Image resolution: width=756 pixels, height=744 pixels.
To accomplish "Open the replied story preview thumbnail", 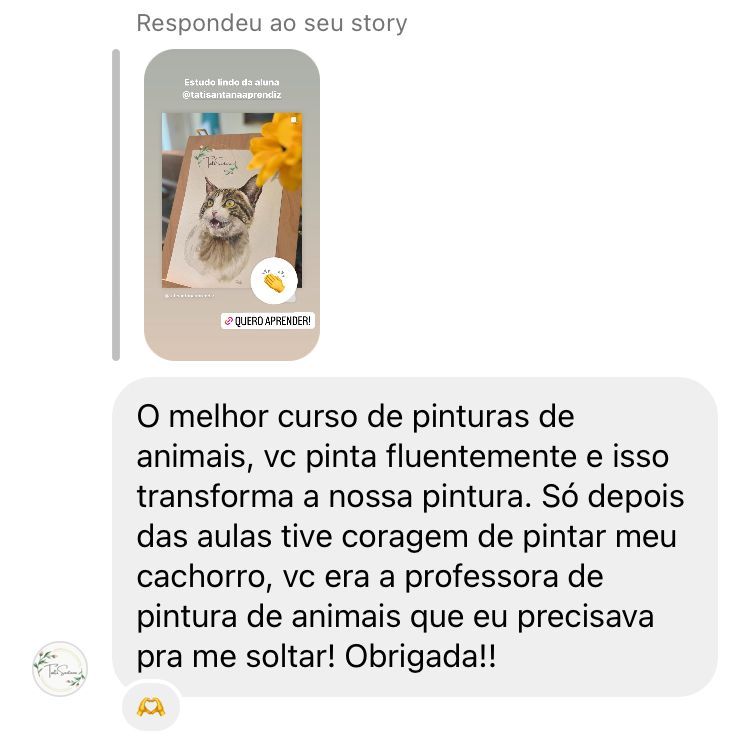I will click(231, 205).
